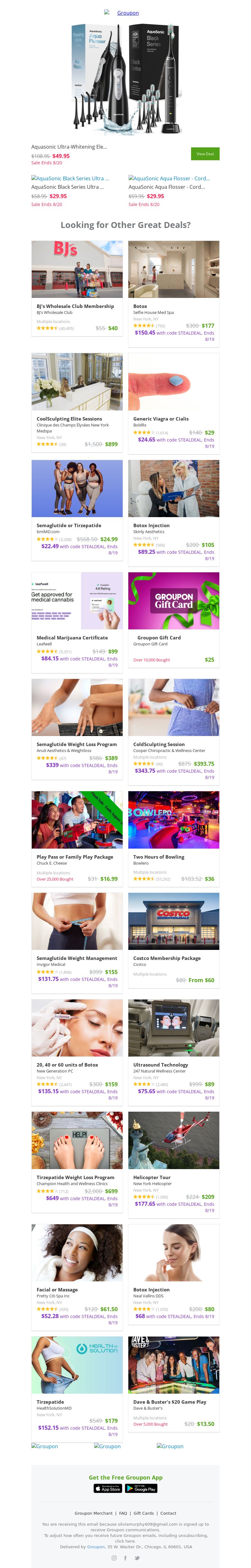Visit Groupon's Twitter page
The height and width of the screenshot is (1568, 251).
tap(137, 1558)
